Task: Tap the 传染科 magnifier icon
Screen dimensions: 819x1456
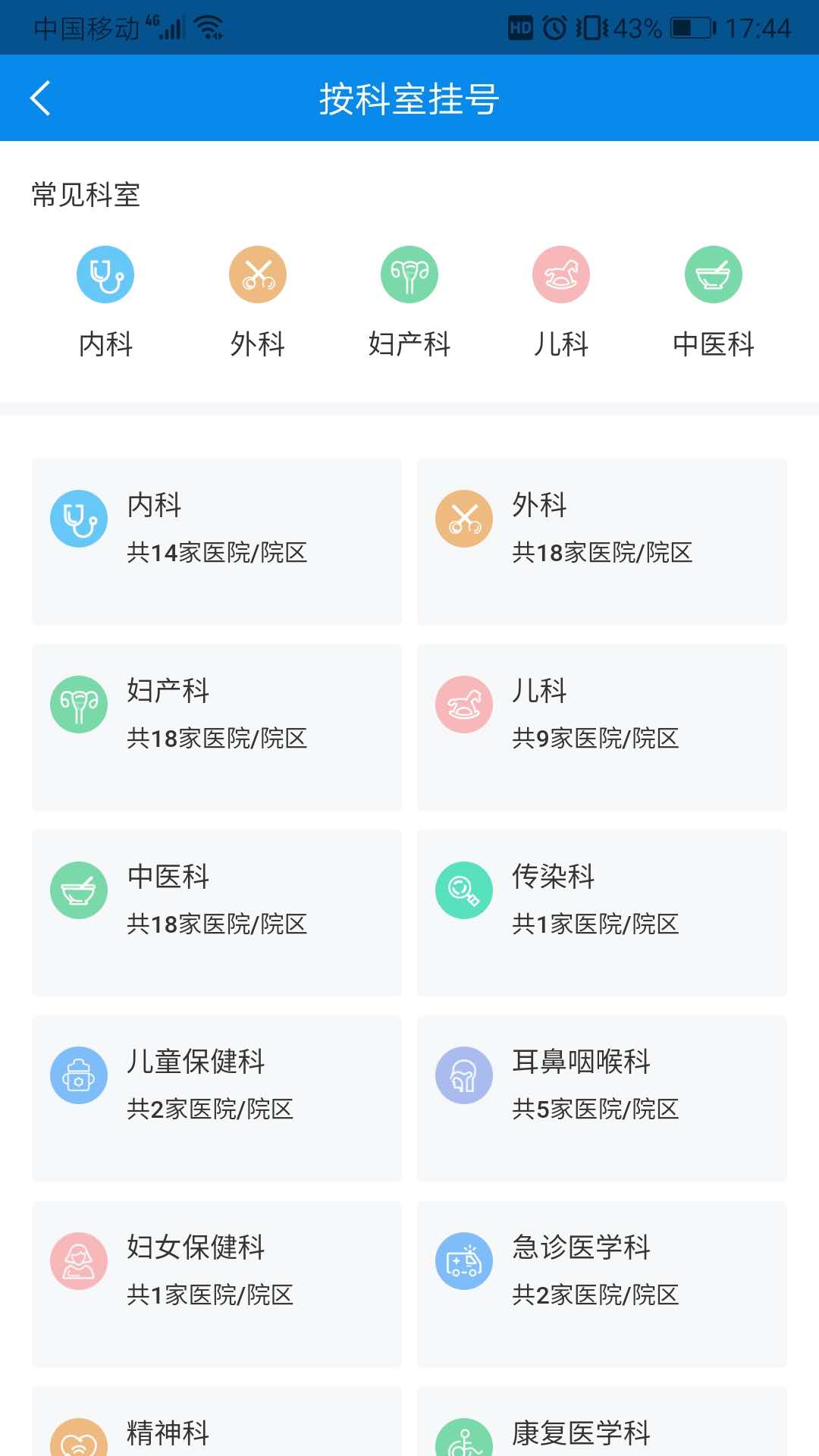Action: [463, 890]
